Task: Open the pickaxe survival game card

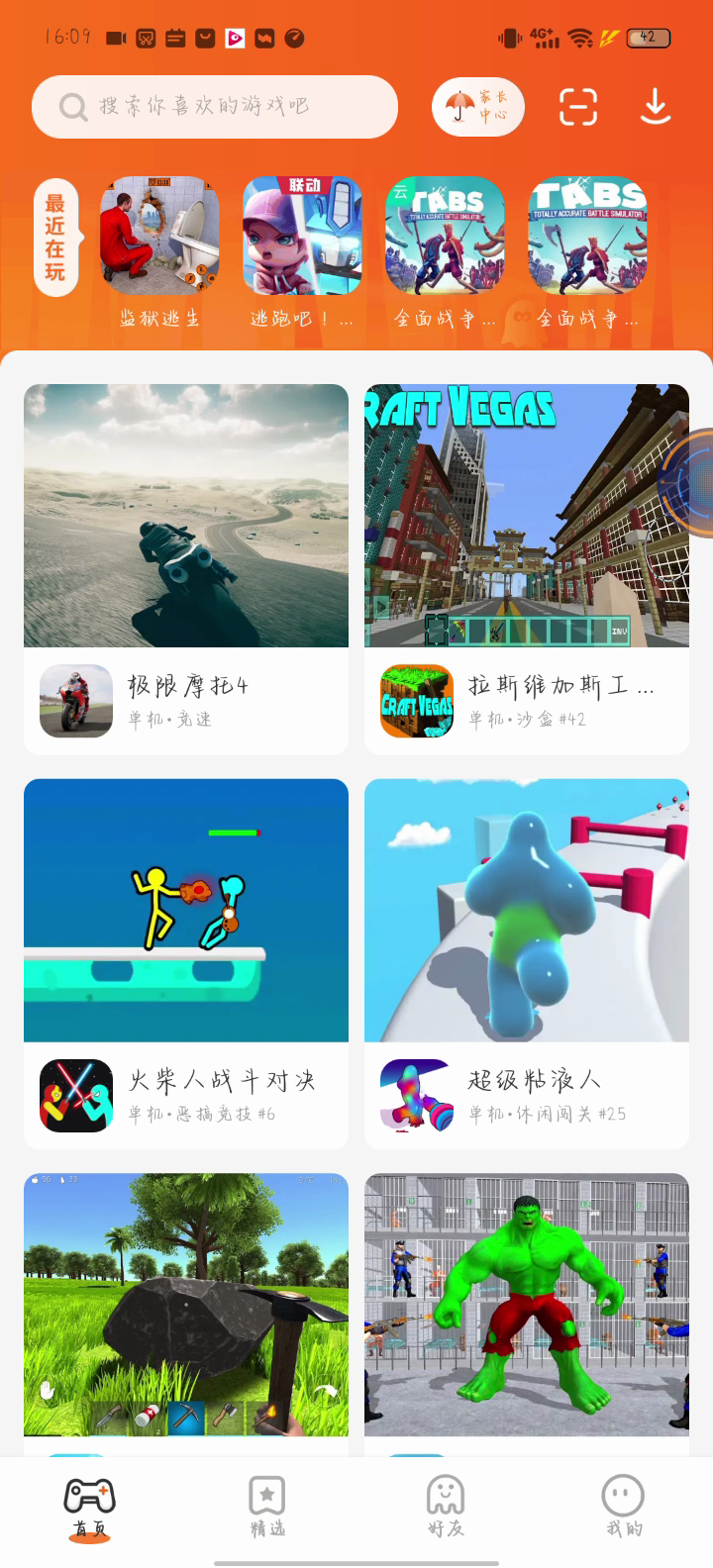Action: 186,1305
